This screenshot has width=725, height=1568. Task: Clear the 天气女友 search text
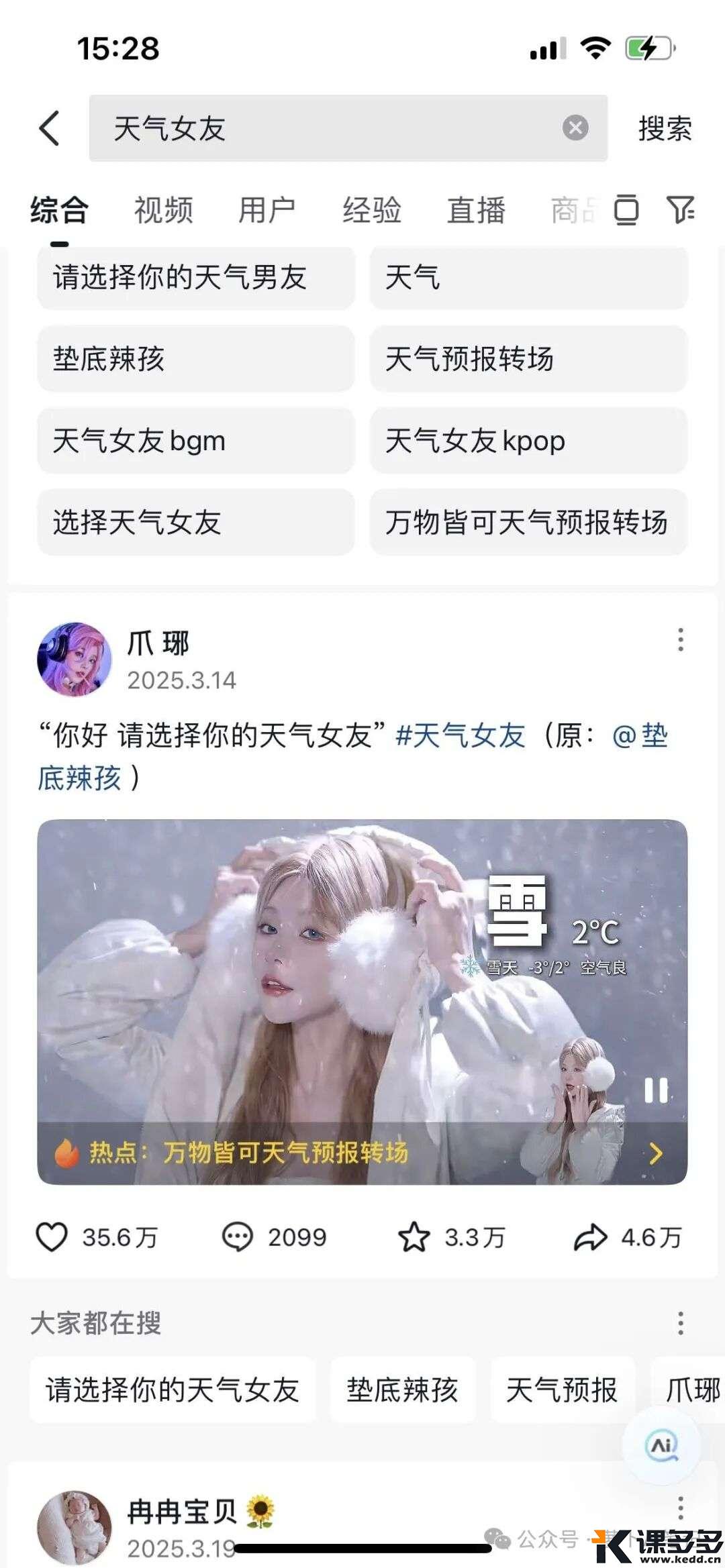coord(575,127)
